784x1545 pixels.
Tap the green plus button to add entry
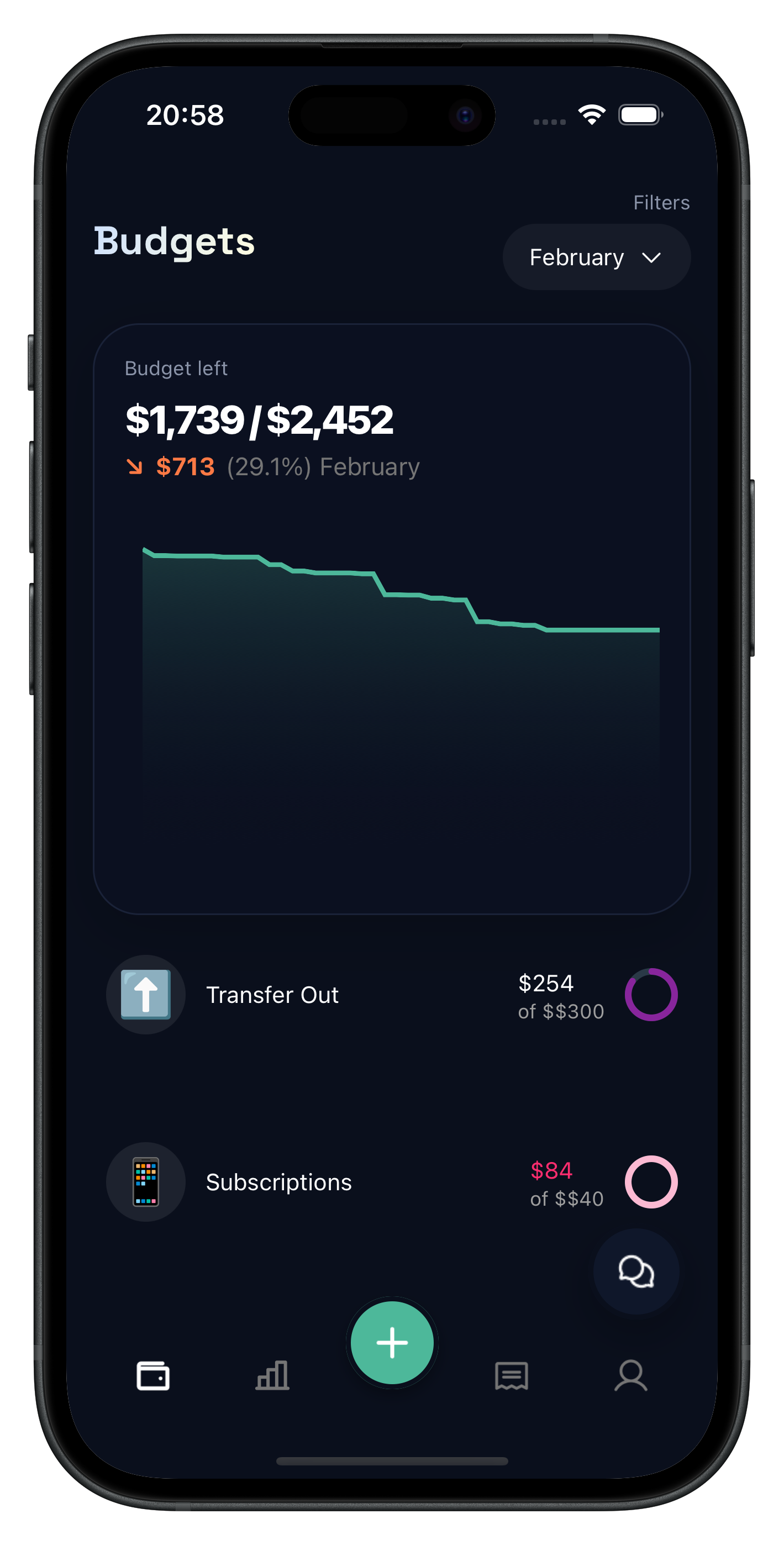[392, 1343]
